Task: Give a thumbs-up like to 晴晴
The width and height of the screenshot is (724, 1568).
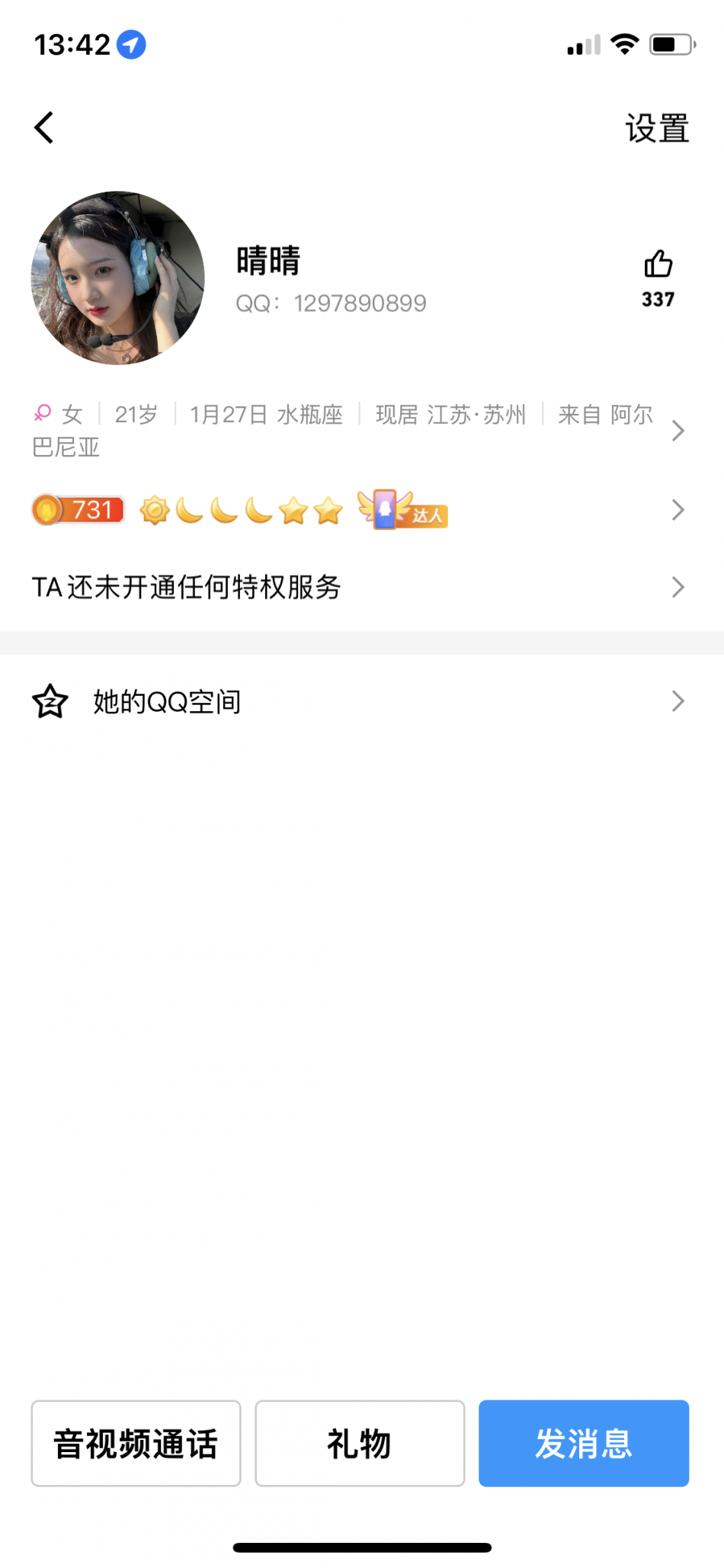Action: point(658,265)
